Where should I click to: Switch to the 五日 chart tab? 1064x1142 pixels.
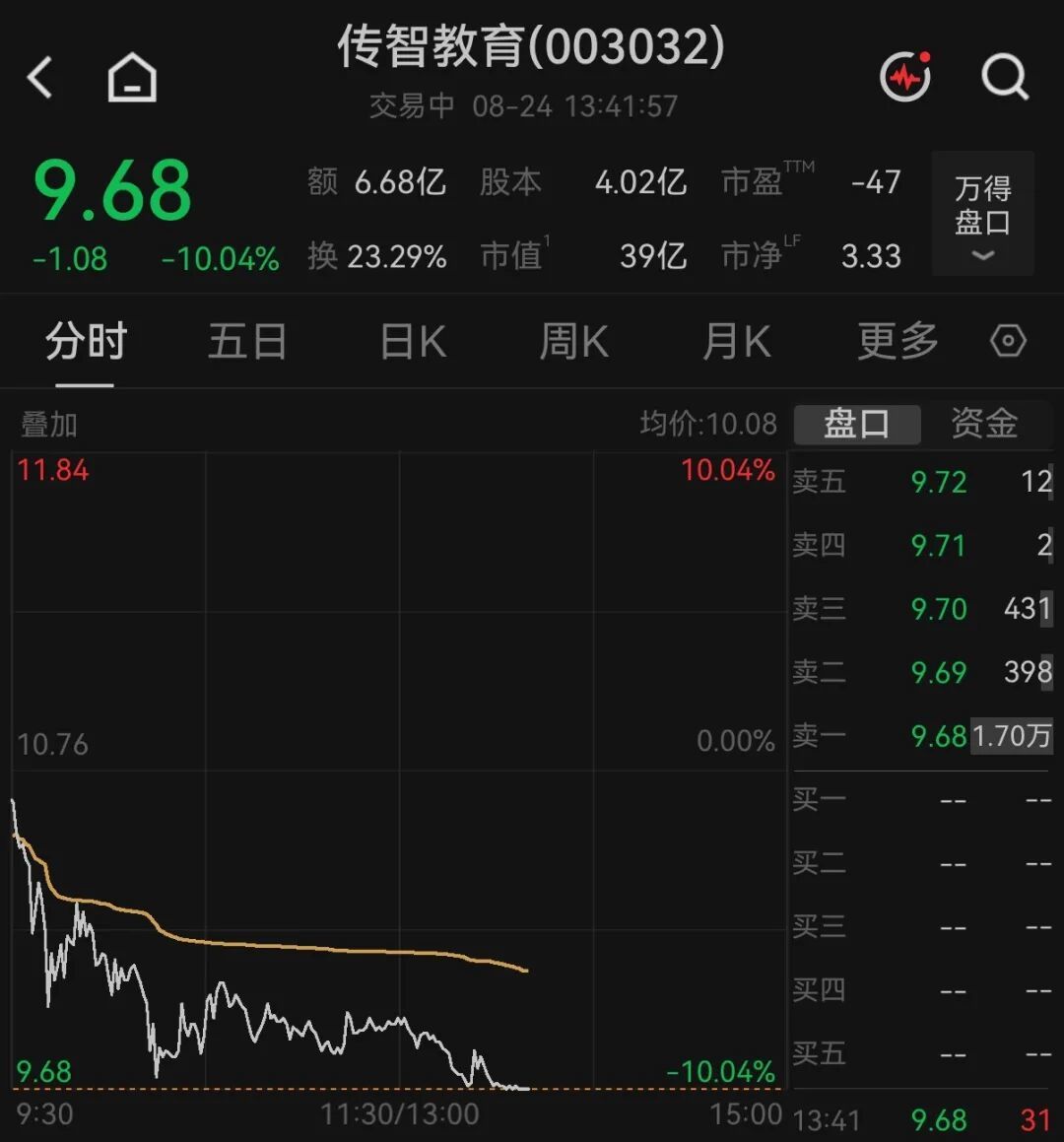click(247, 341)
